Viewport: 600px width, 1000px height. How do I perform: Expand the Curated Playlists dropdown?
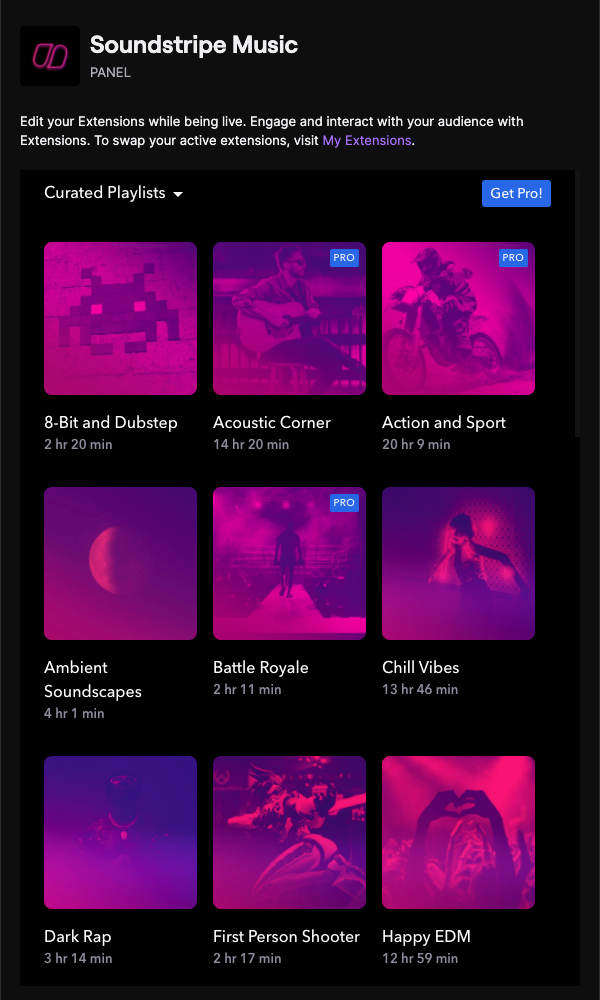(113, 193)
